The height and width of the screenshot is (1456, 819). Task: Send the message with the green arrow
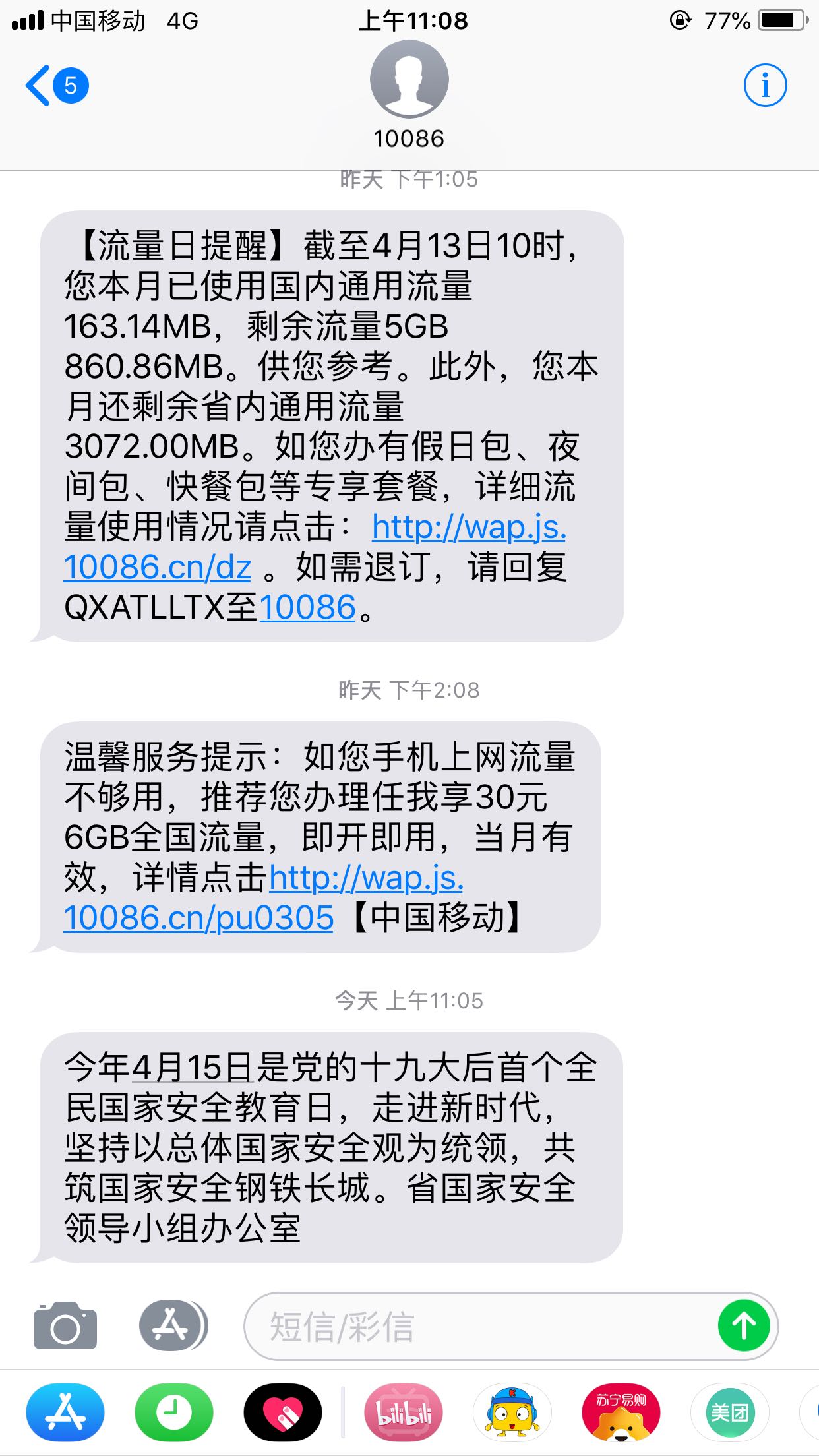744,1326
